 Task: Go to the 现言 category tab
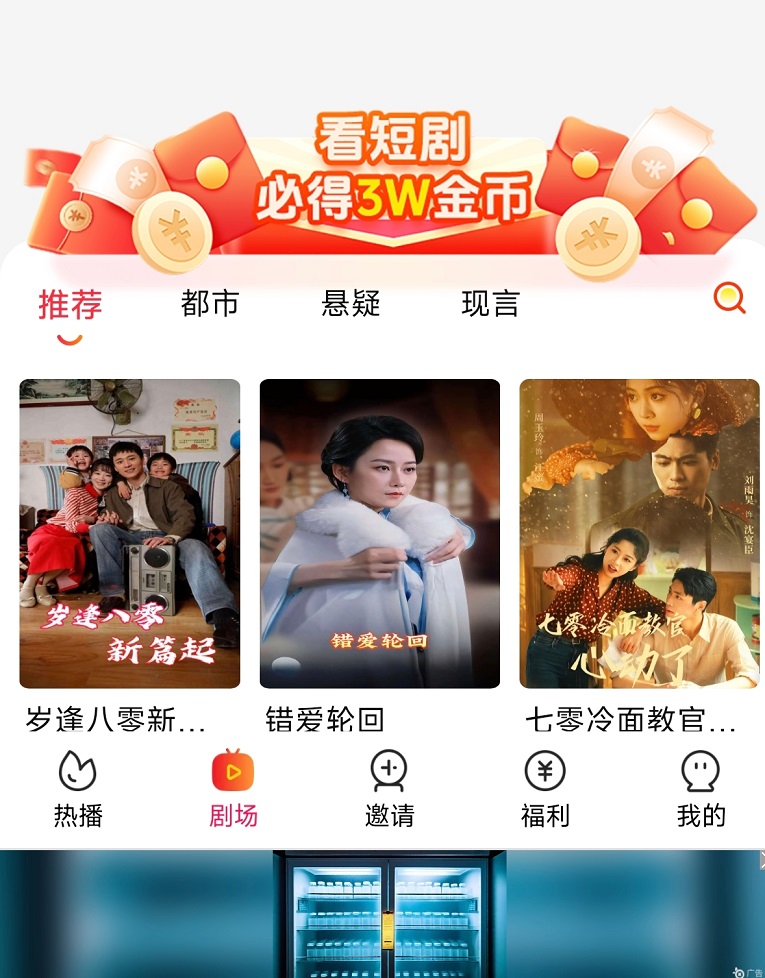pyautogui.click(x=490, y=303)
